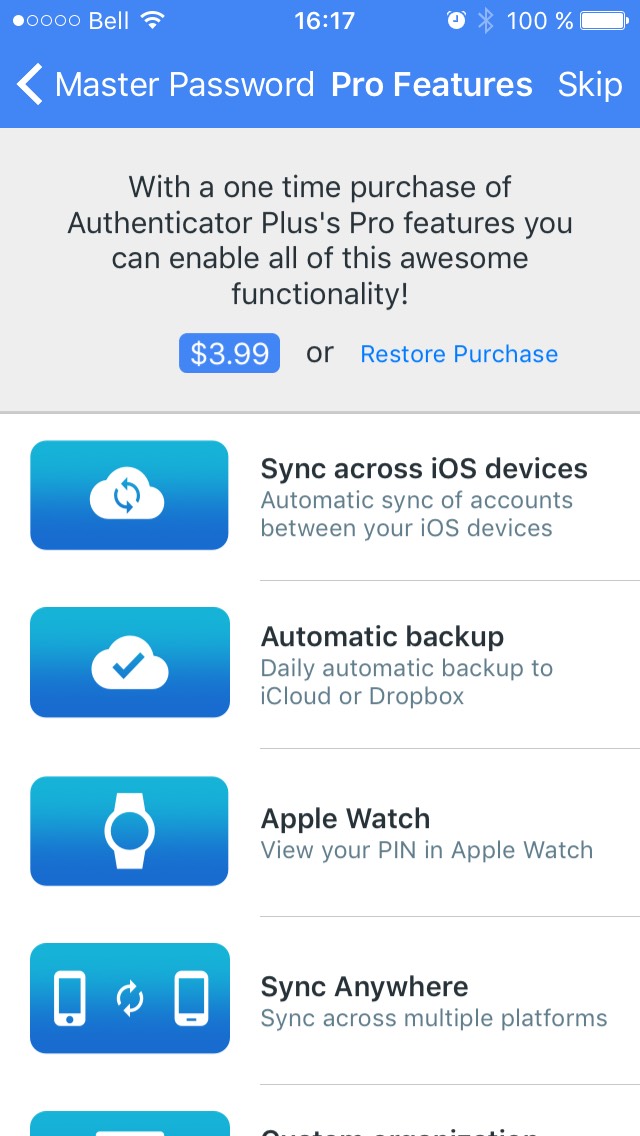
Task: Buy Pro features for $3.99
Action: (x=229, y=354)
